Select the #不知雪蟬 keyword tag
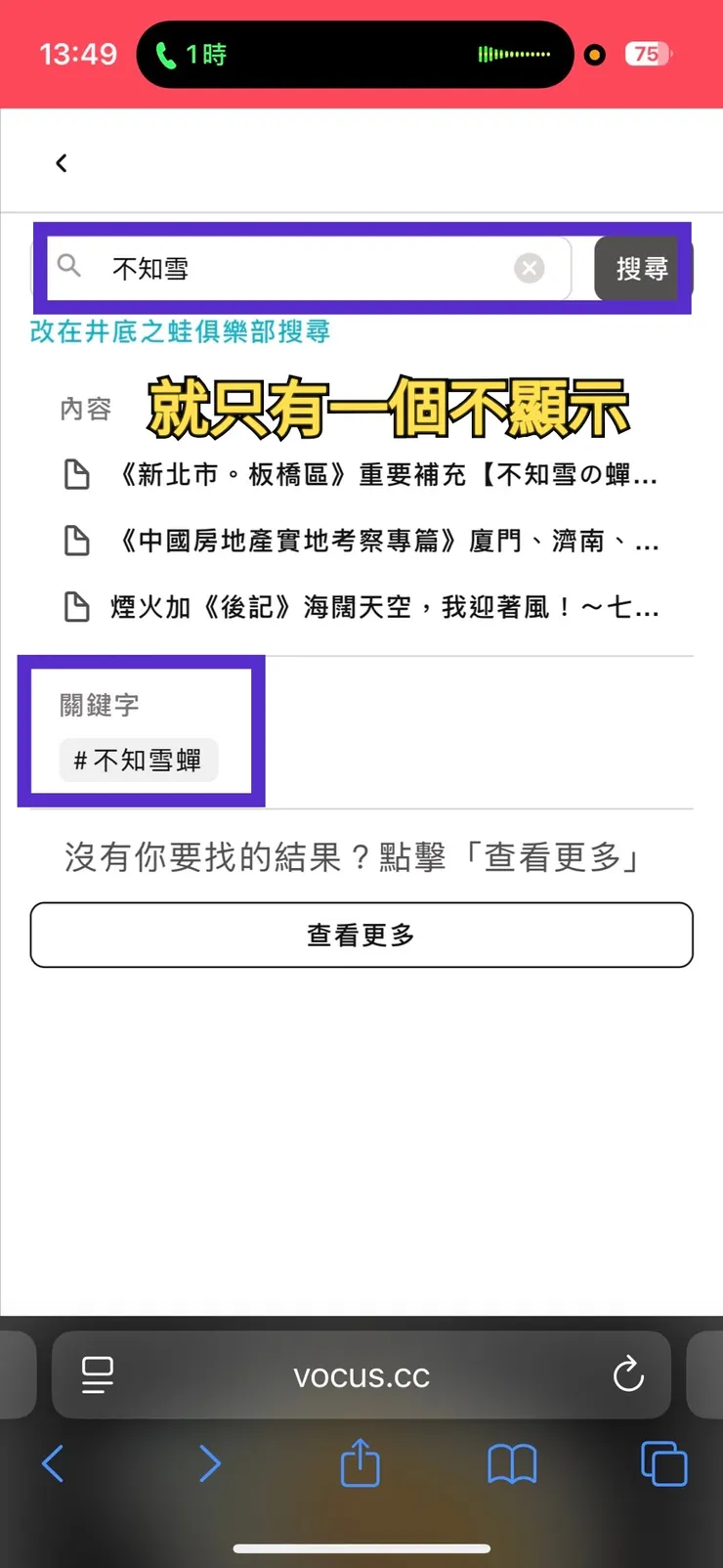 [138, 760]
